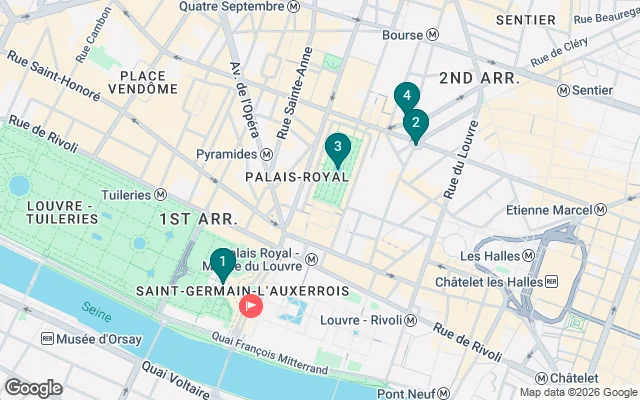Open map pin number 2
The height and width of the screenshot is (400, 640).
(416, 124)
